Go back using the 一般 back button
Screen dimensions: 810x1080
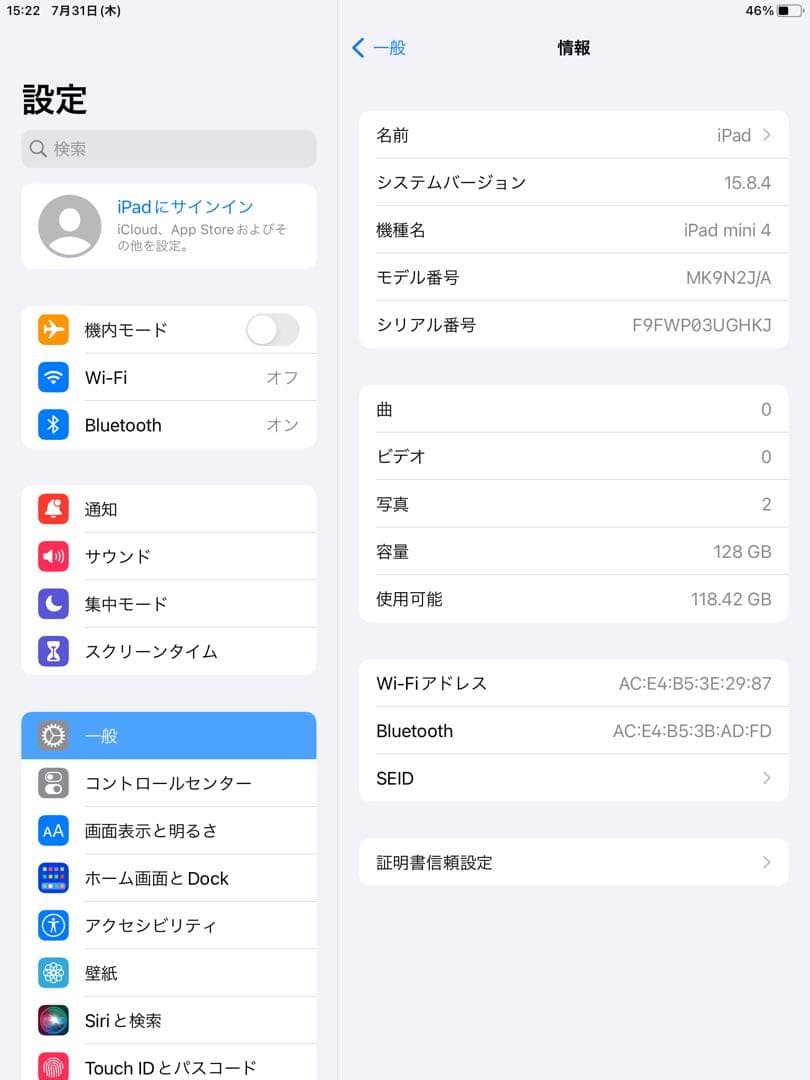(379, 47)
